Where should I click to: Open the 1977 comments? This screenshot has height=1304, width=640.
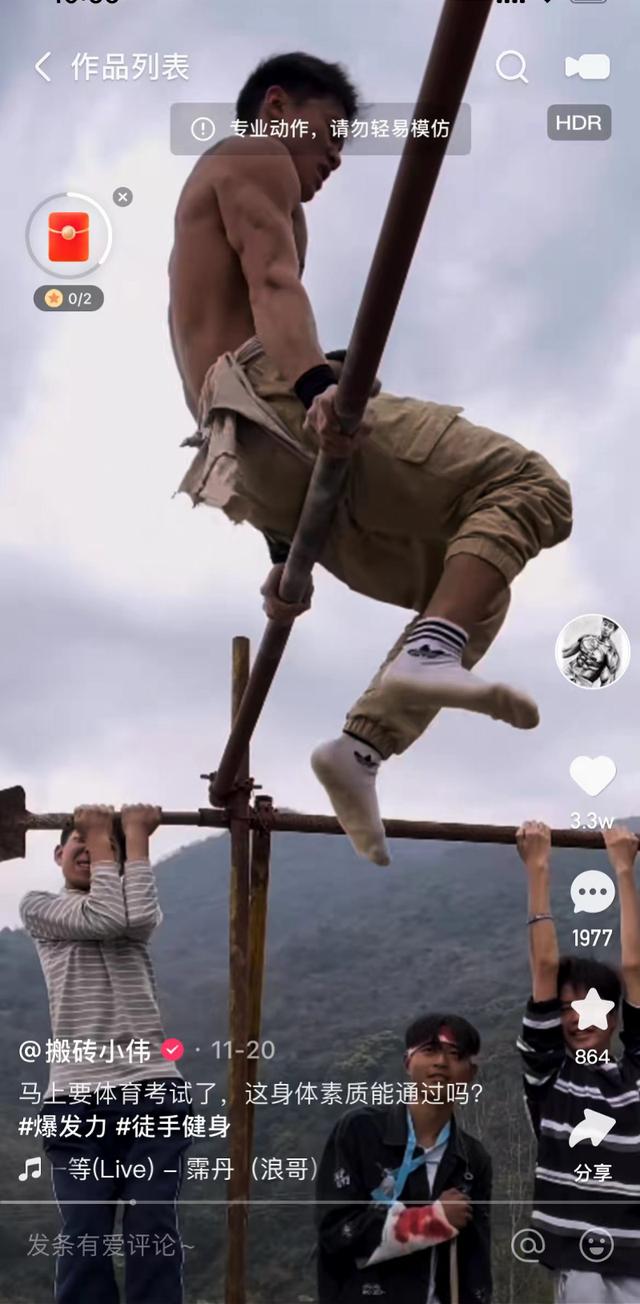pos(592,891)
